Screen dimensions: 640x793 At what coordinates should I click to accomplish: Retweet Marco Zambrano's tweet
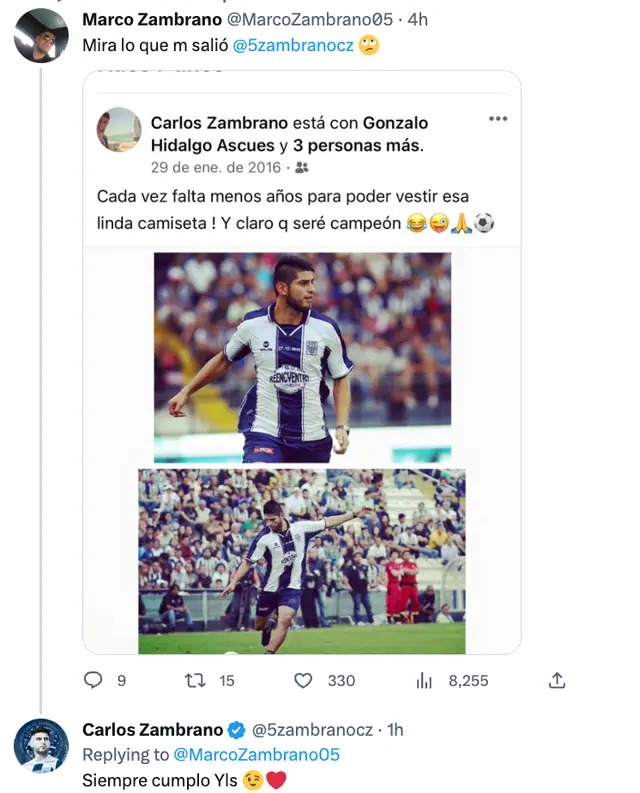(x=197, y=680)
